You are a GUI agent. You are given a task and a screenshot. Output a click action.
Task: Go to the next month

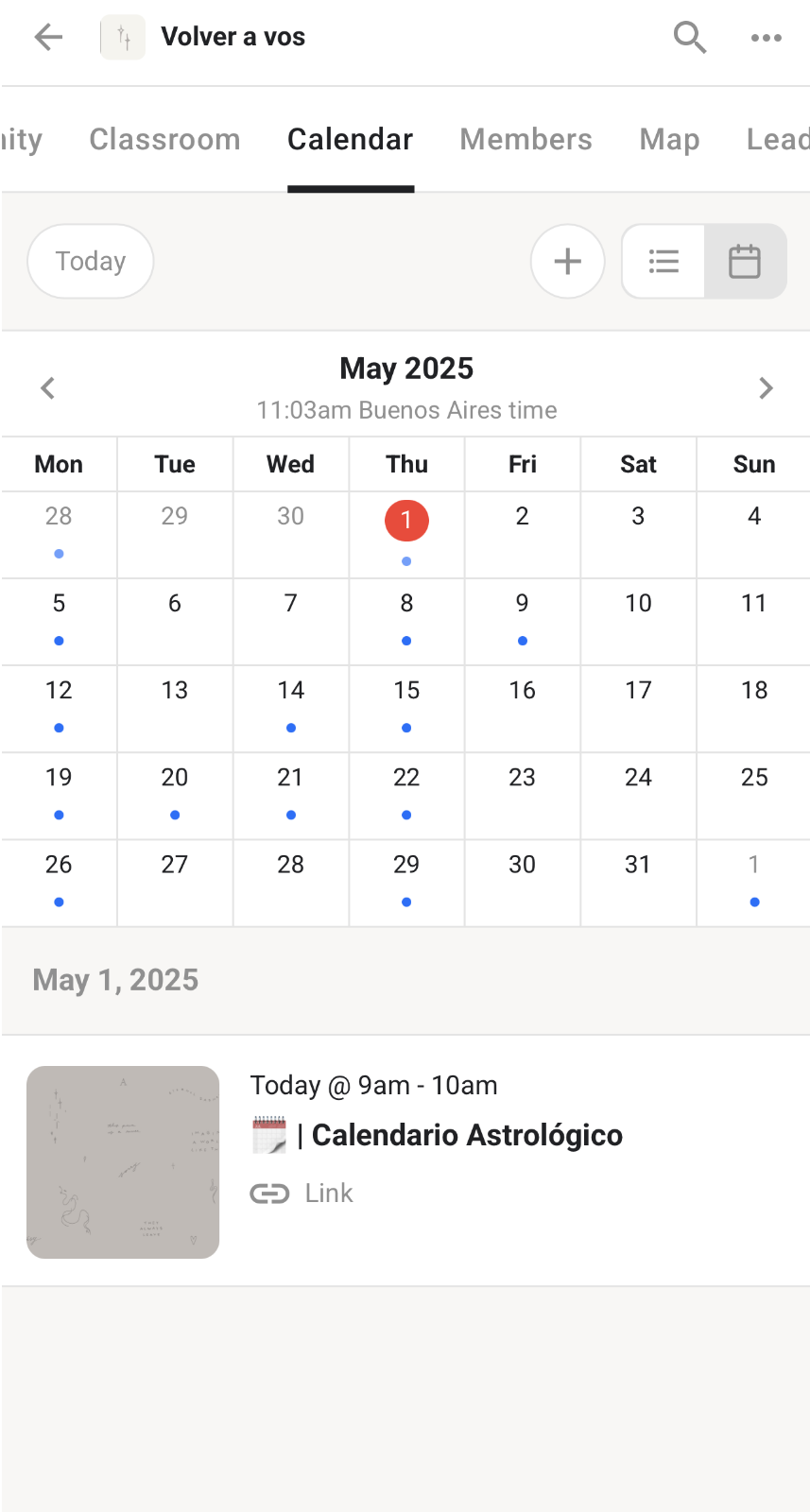(767, 387)
